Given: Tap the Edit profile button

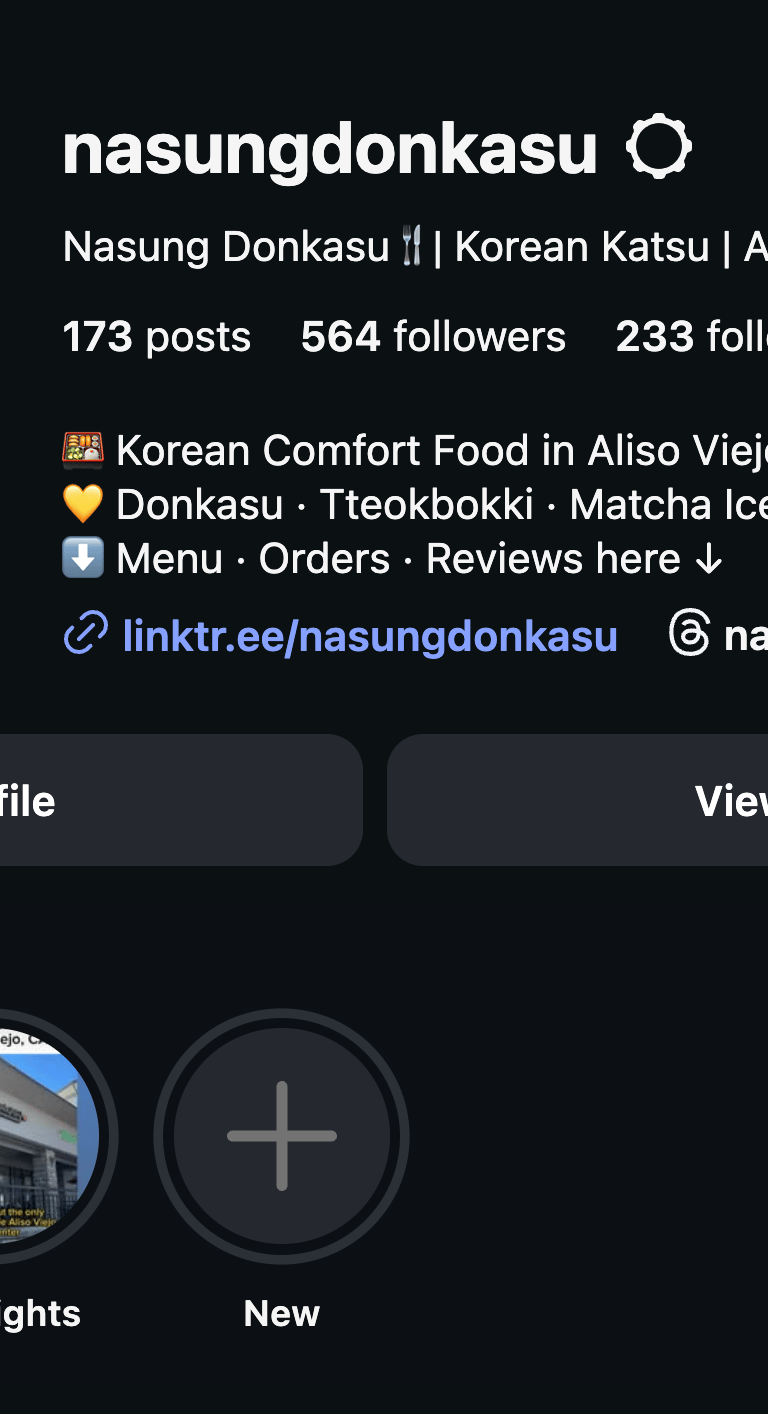Looking at the screenshot, I should pos(180,800).
